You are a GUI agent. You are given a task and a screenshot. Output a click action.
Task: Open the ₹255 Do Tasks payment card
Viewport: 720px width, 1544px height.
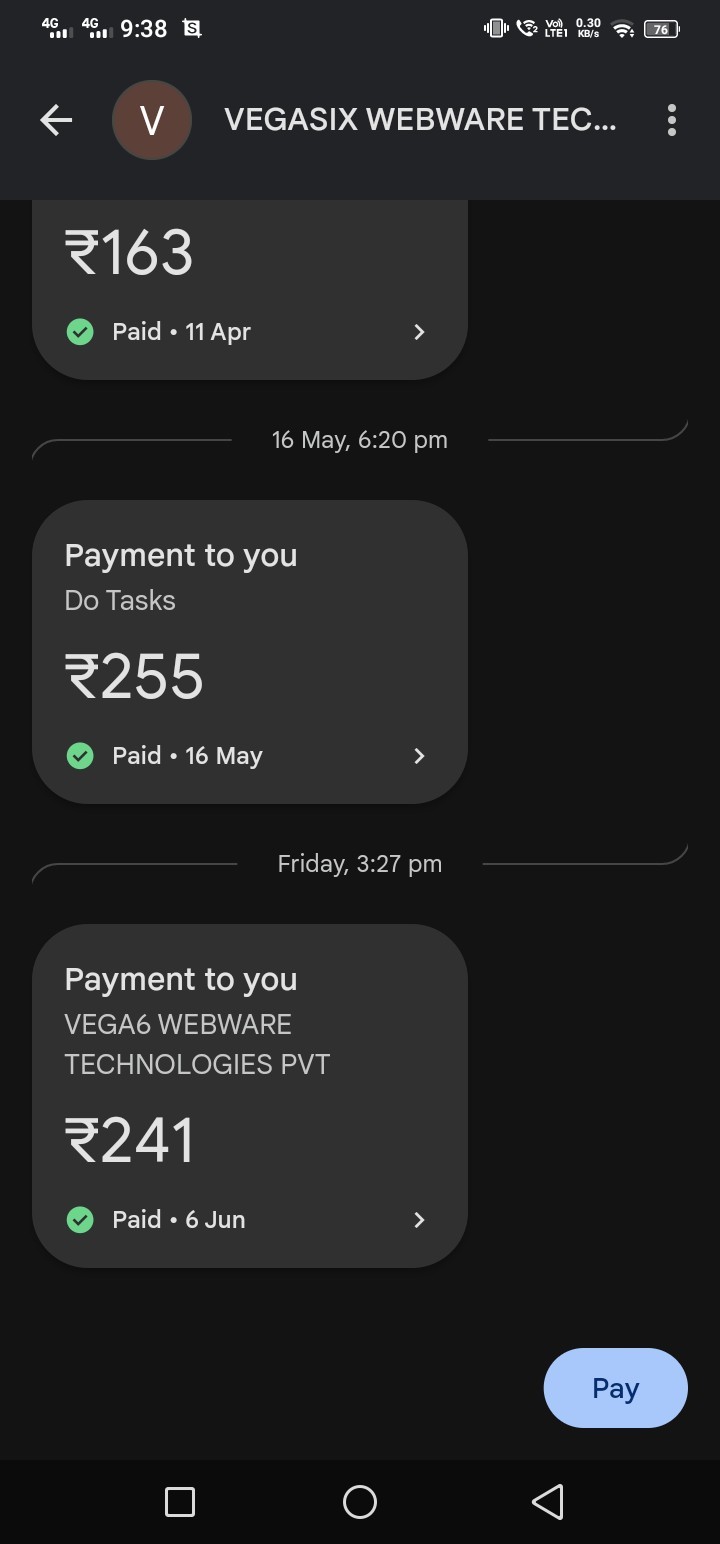pyautogui.click(x=250, y=652)
